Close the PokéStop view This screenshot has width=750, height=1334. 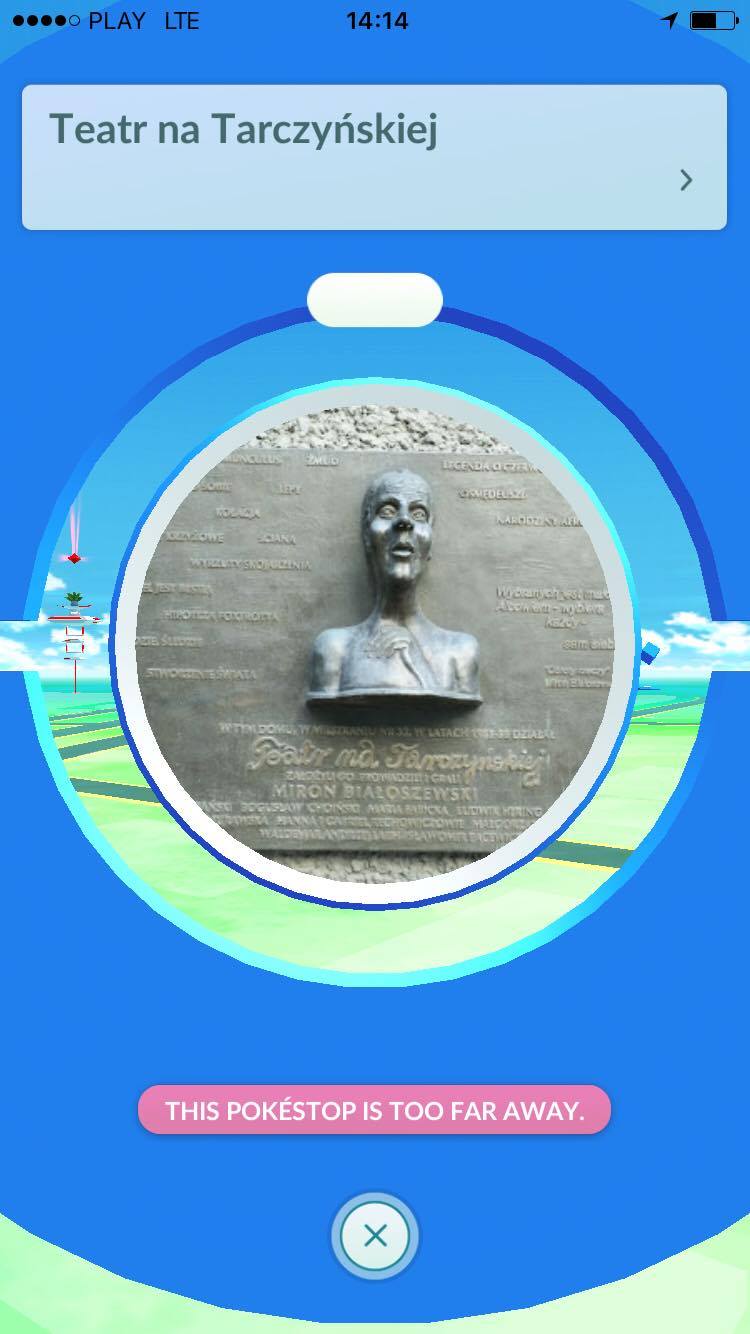pos(375,1236)
